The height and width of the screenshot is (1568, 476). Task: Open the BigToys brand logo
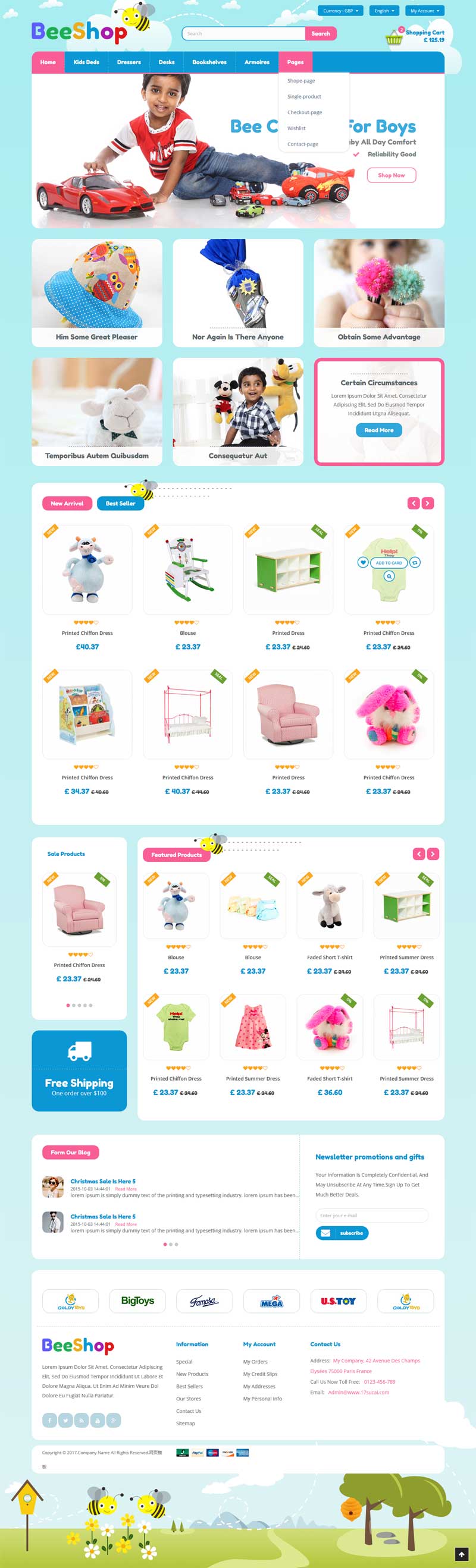pos(137,1301)
